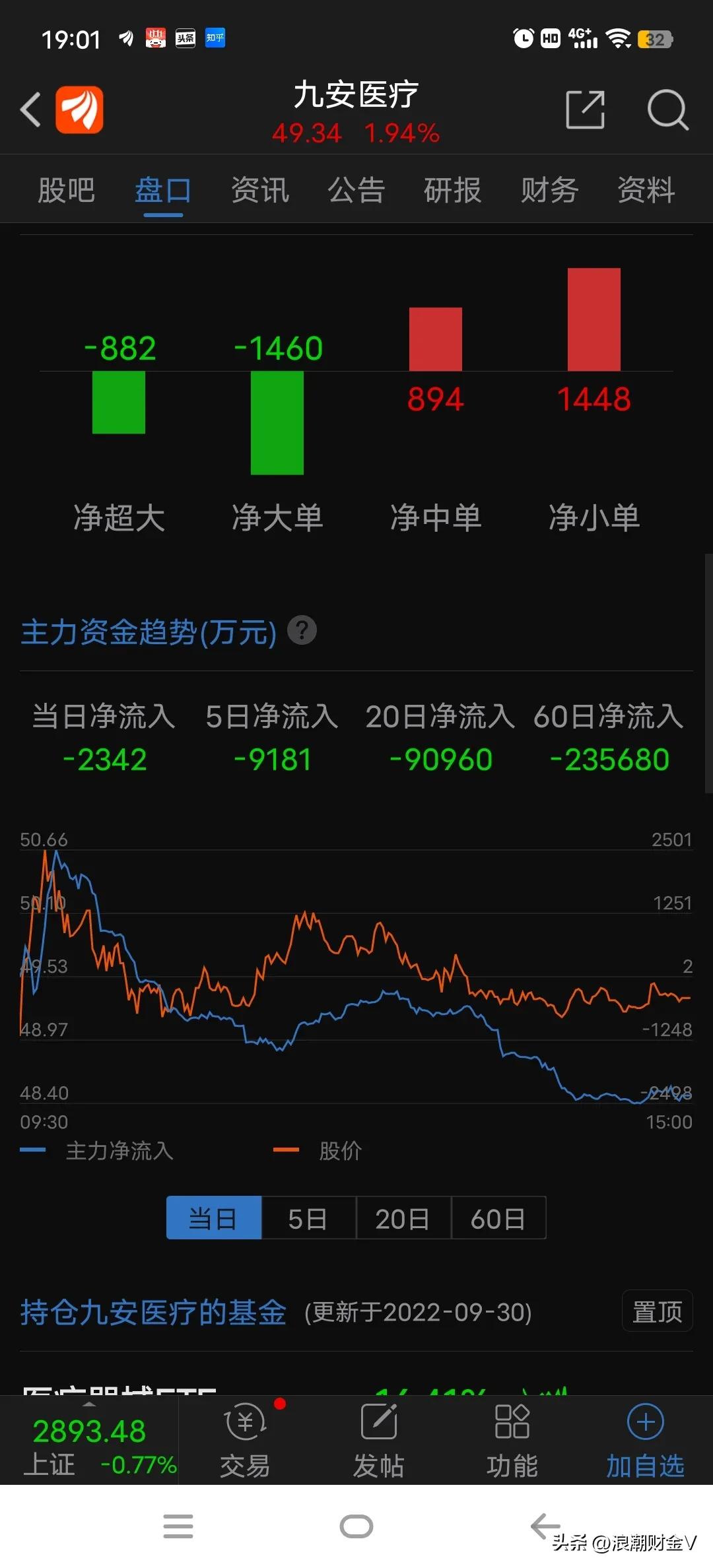This screenshot has width=713, height=1568.
Task: Switch to the 资讯 tab
Action: click(x=259, y=191)
